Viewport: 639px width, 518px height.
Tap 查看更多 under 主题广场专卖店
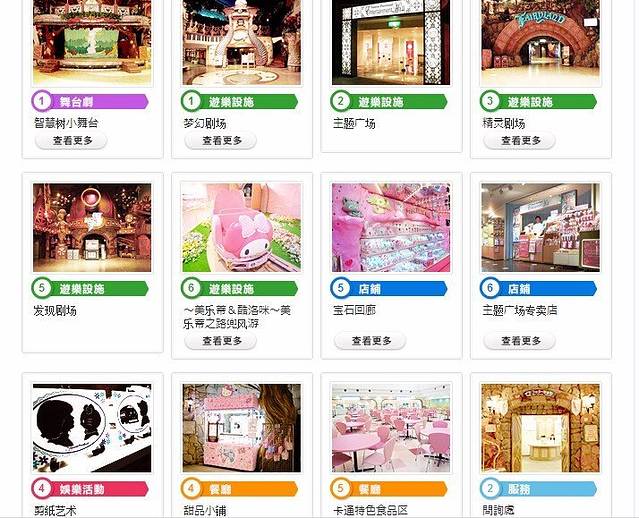click(519, 341)
